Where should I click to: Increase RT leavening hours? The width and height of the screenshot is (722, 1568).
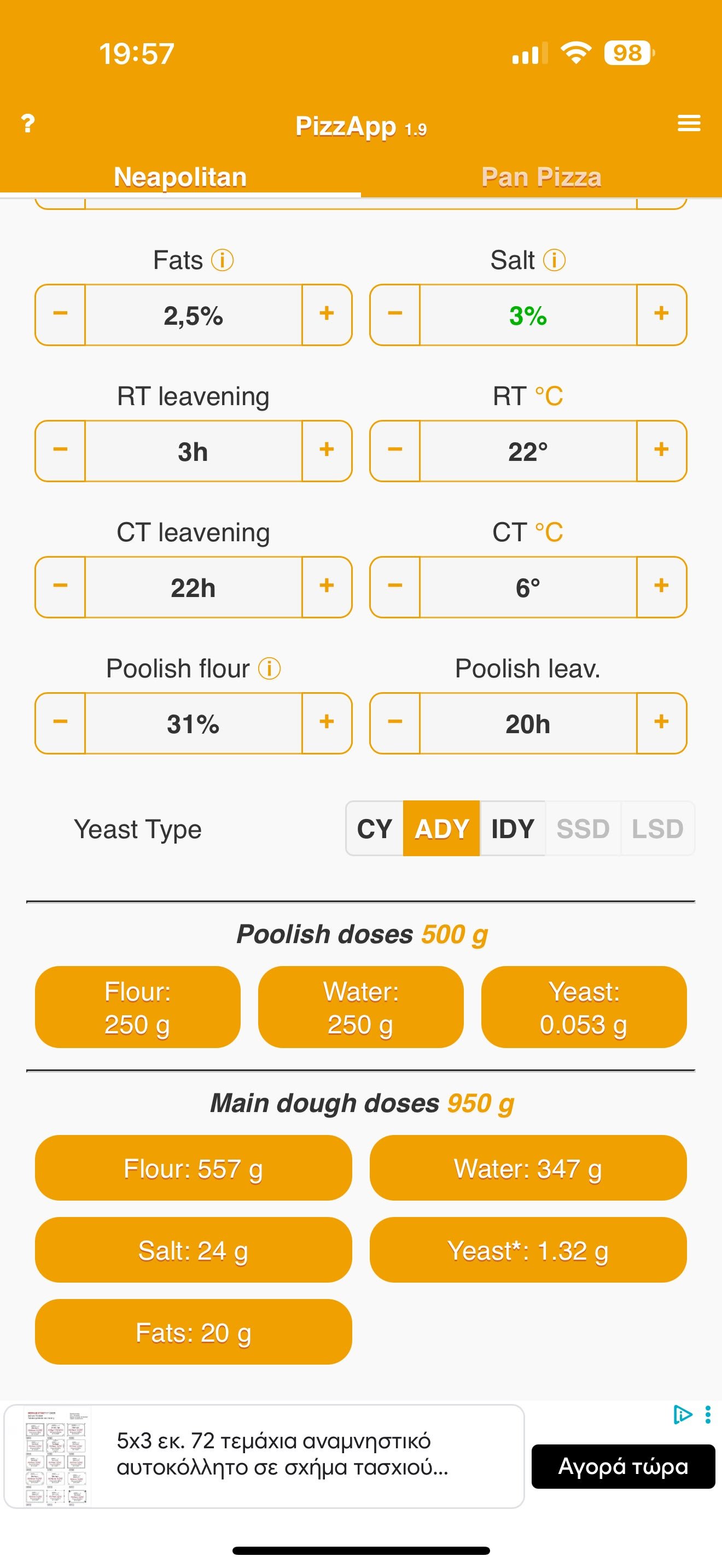click(x=327, y=450)
